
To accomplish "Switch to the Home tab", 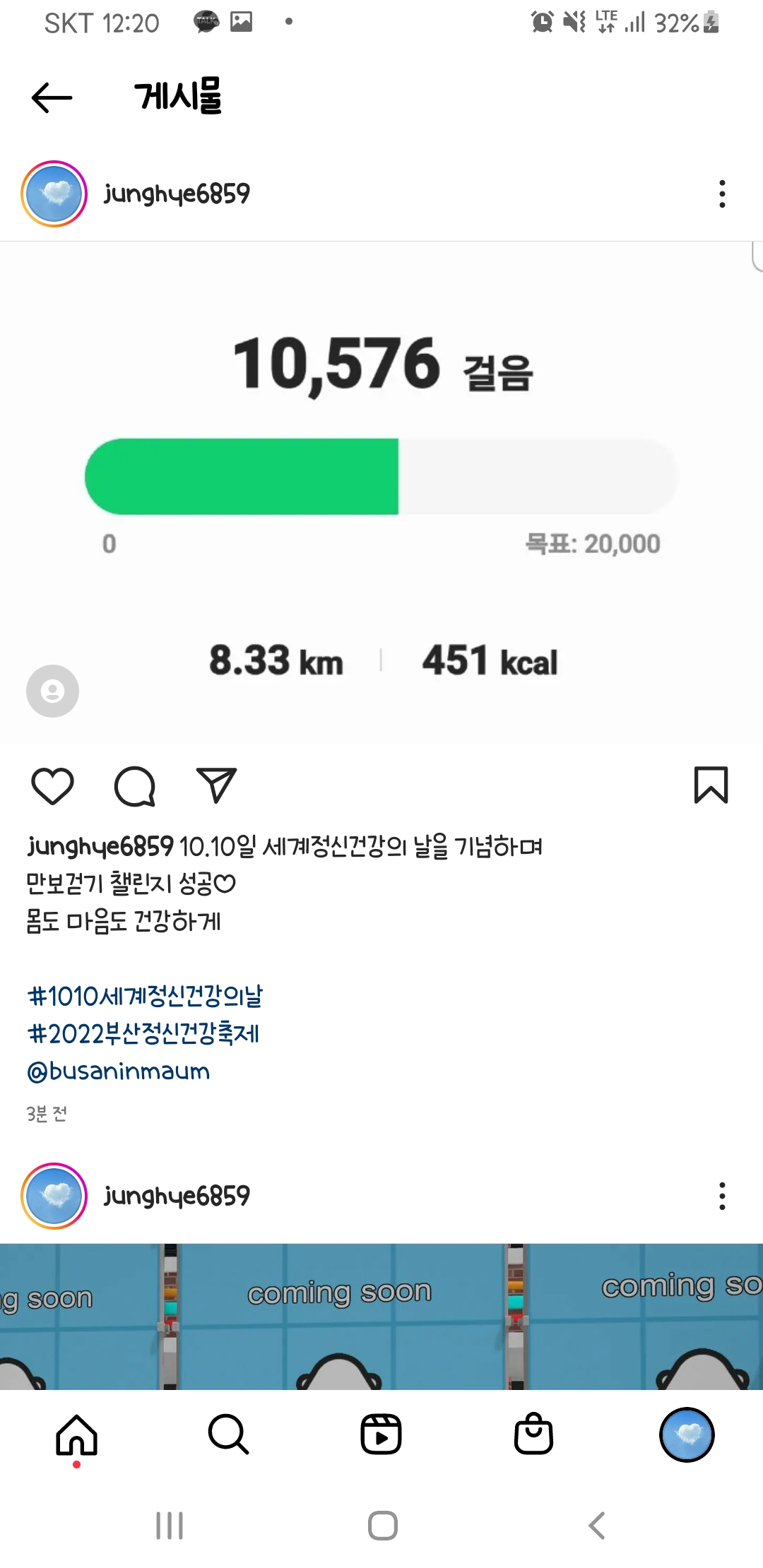I will [76, 1435].
